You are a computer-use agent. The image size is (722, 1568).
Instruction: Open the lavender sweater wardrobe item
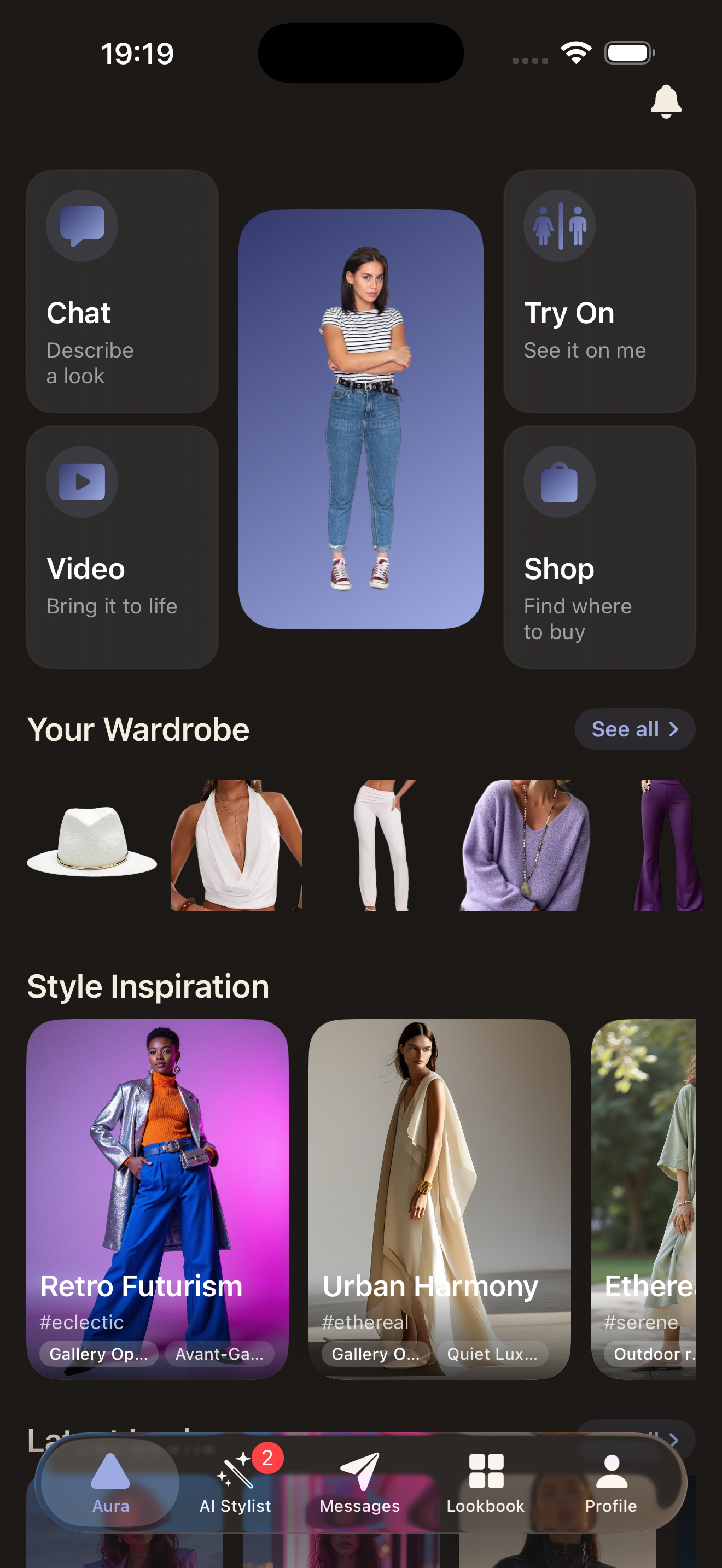pos(523,844)
